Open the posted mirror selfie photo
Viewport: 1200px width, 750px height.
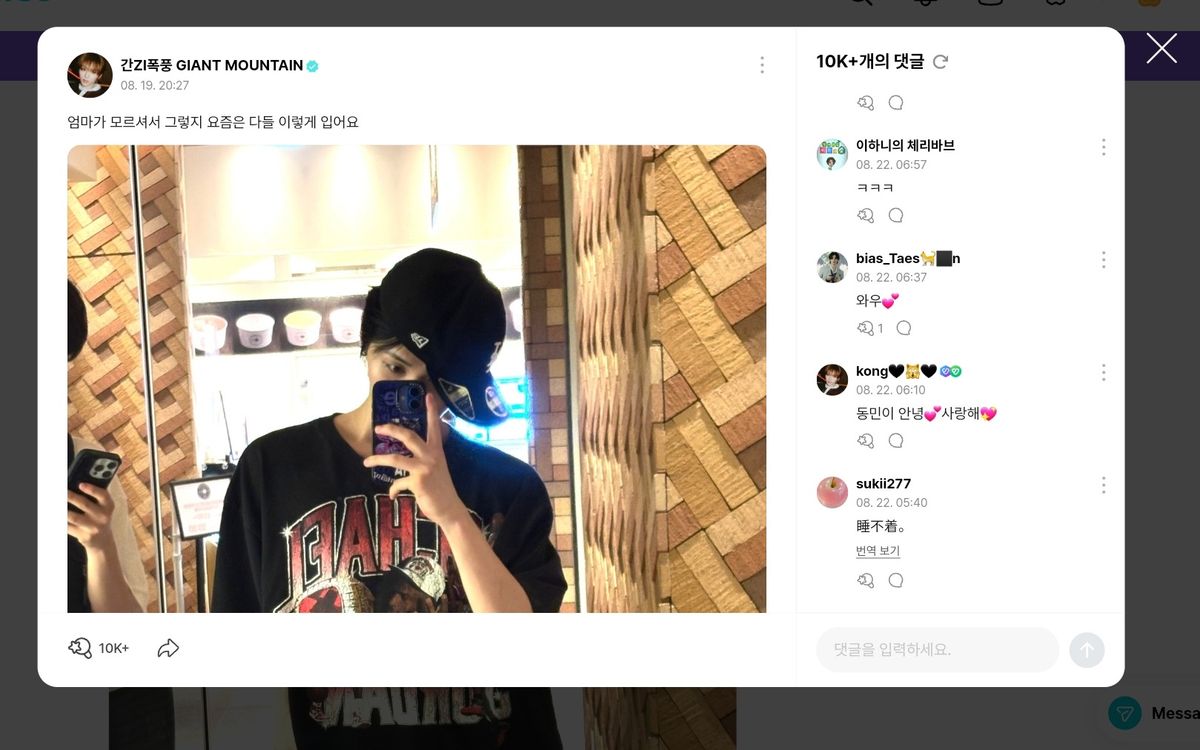click(x=416, y=380)
